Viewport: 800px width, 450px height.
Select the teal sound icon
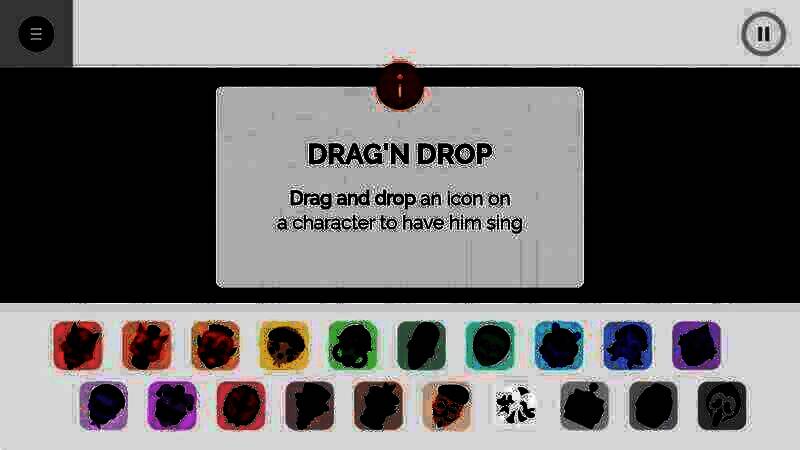pyautogui.click(x=489, y=346)
